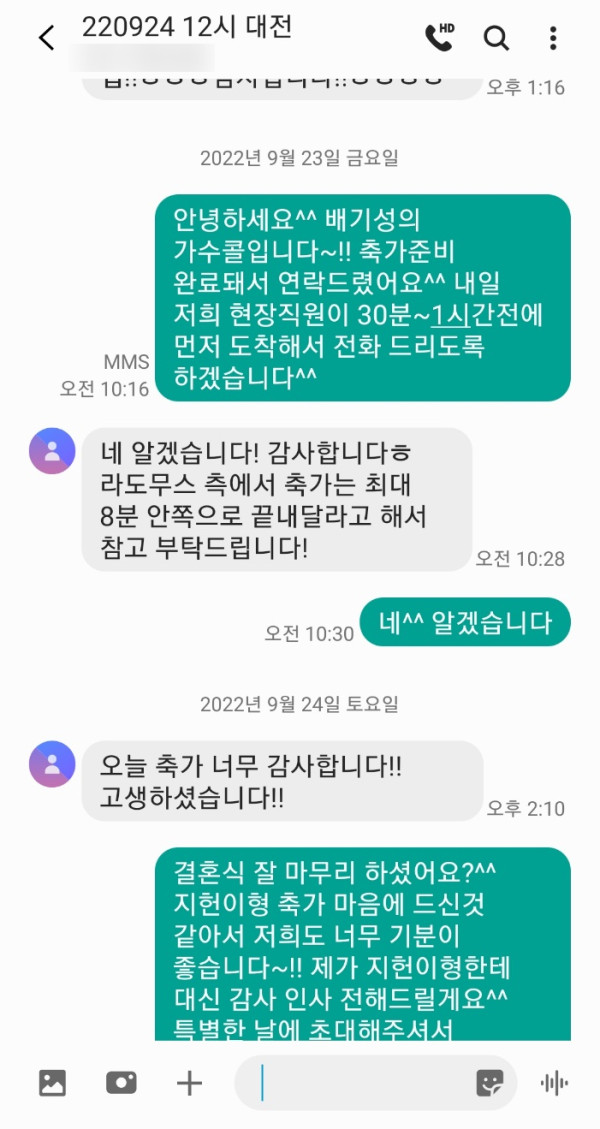The width and height of the screenshot is (600, 1129).
Task: Open the overflow menu
Action: [553, 38]
